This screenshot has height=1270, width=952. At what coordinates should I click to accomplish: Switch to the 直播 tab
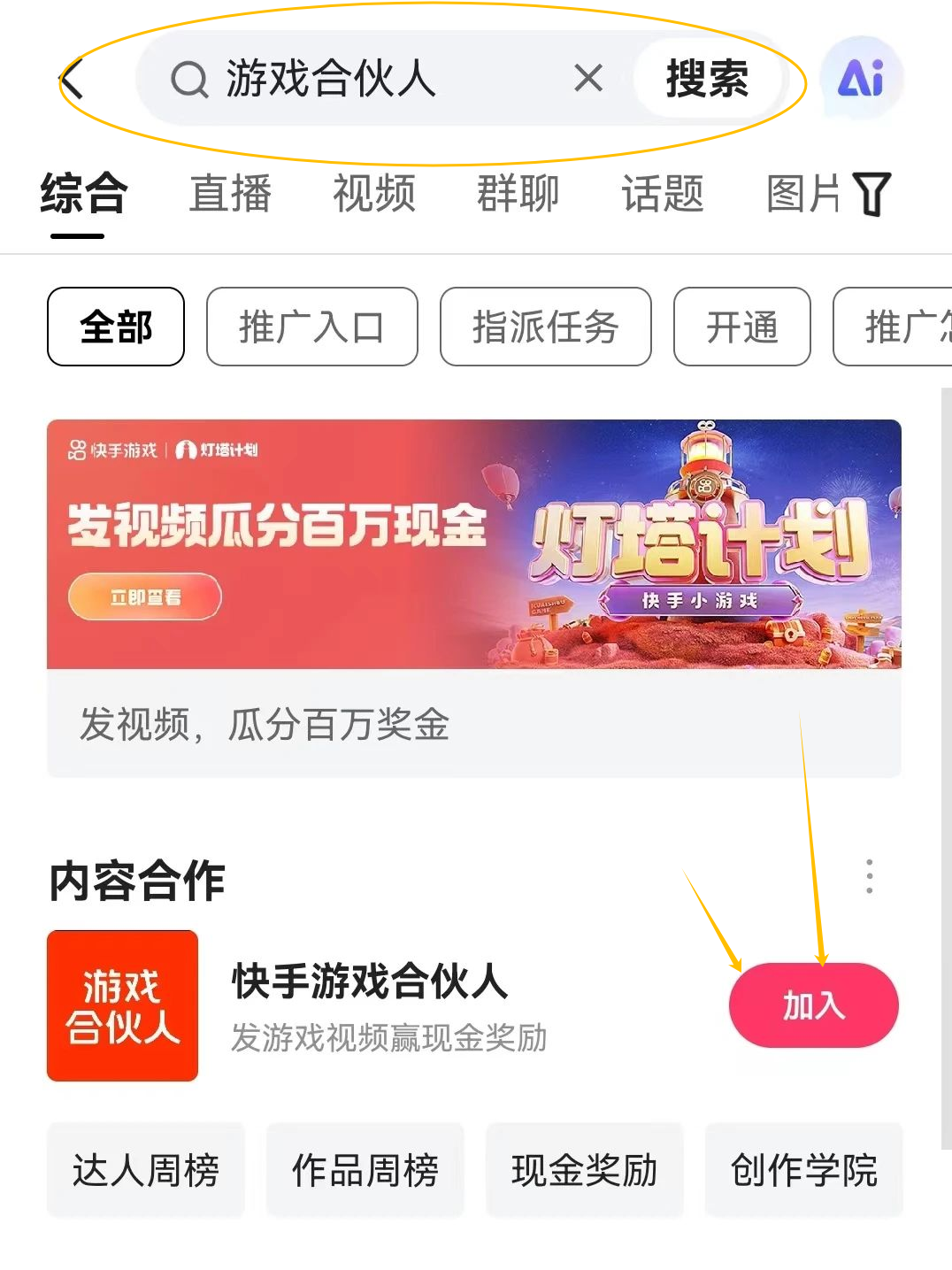(230, 194)
